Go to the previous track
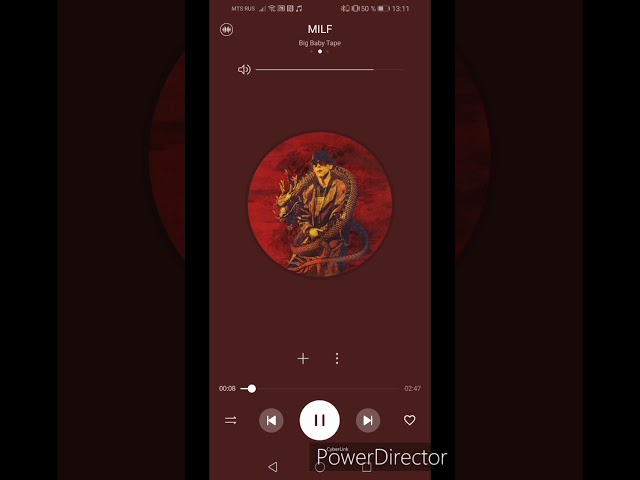The height and width of the screenshot is (480, 640). pos(271,420)
